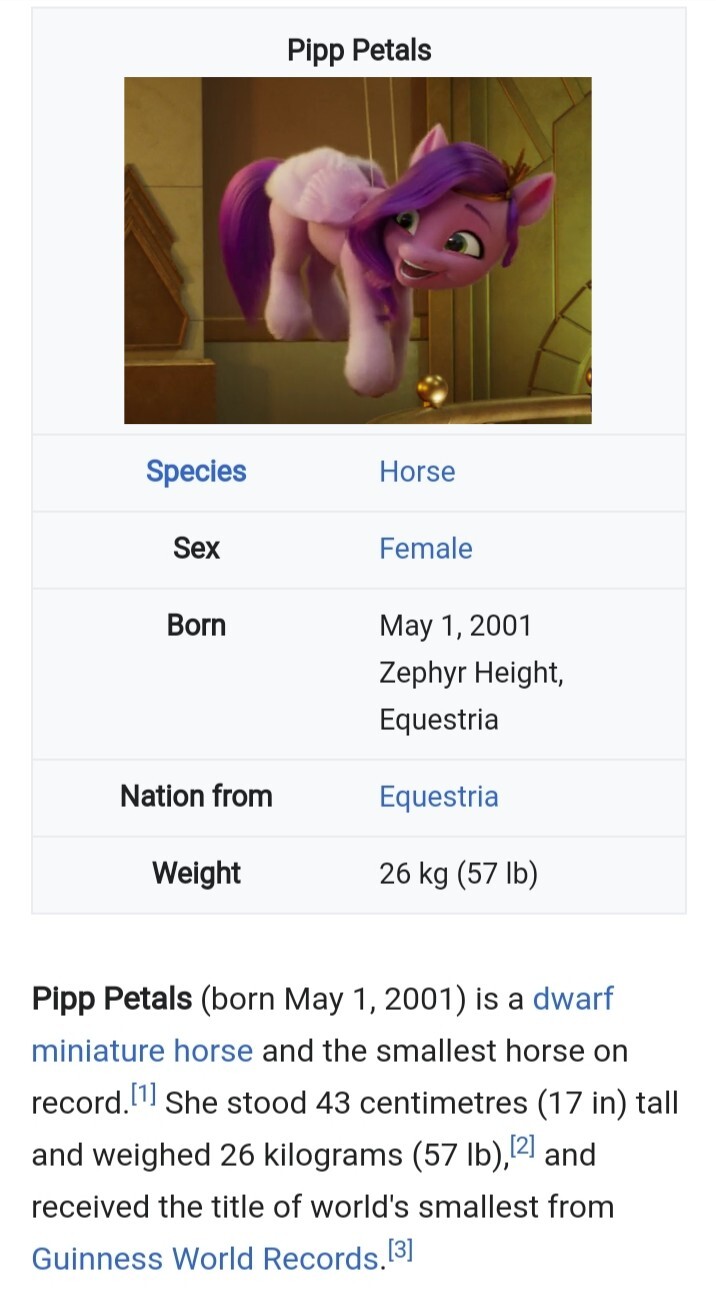Open the Equestria link beside Nation from
This screenshot has height=1308, width=716.
(x=438, y=796)
